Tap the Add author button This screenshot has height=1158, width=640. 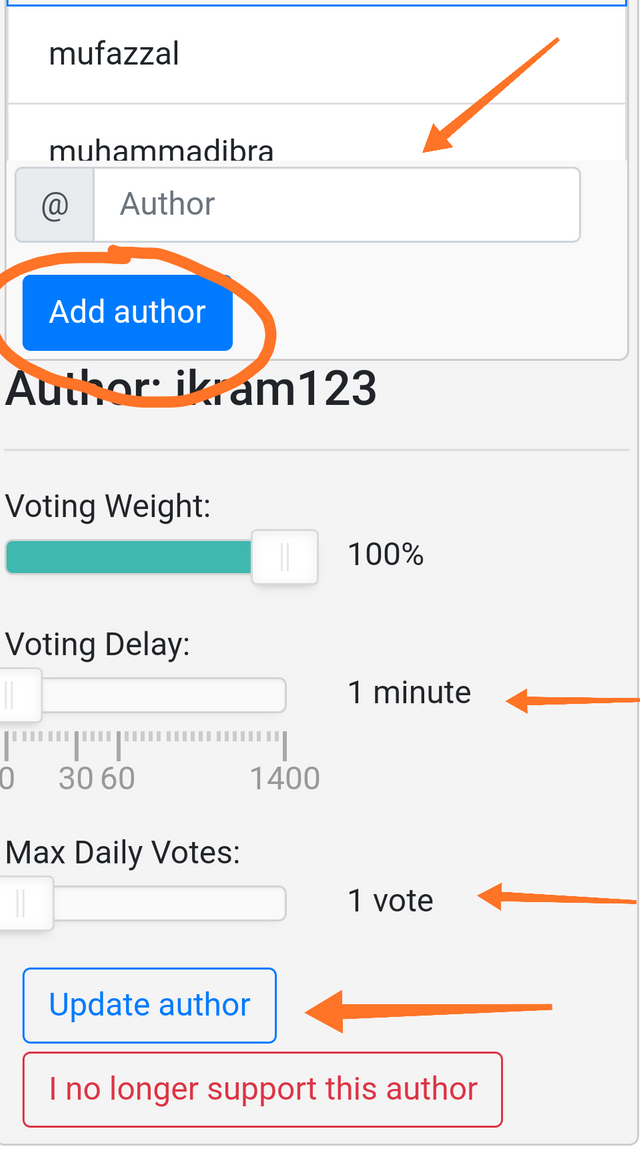point(127,312)
